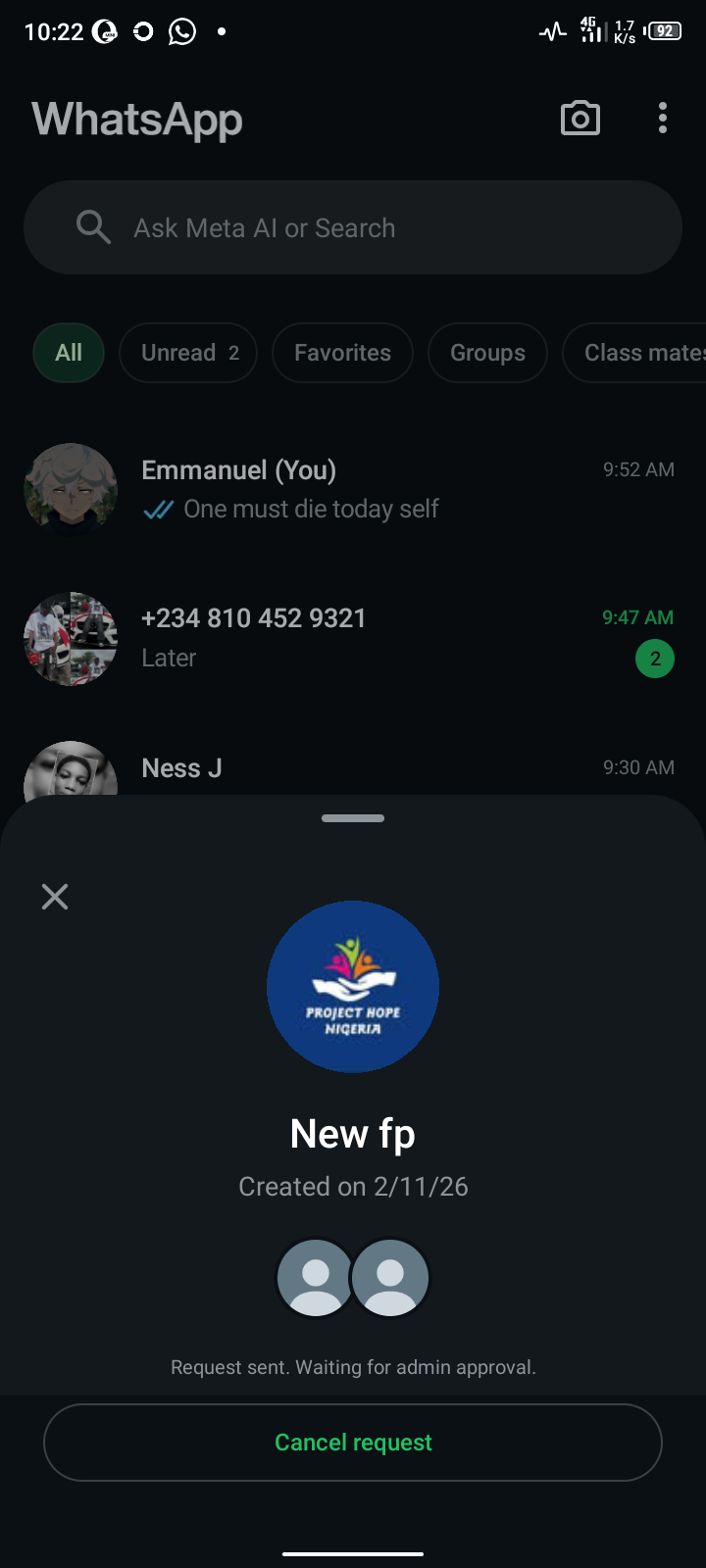The height and width of the screenshot is (1568, 706).
Task: Cancel the join request
Action: (x=353, y=1443)
